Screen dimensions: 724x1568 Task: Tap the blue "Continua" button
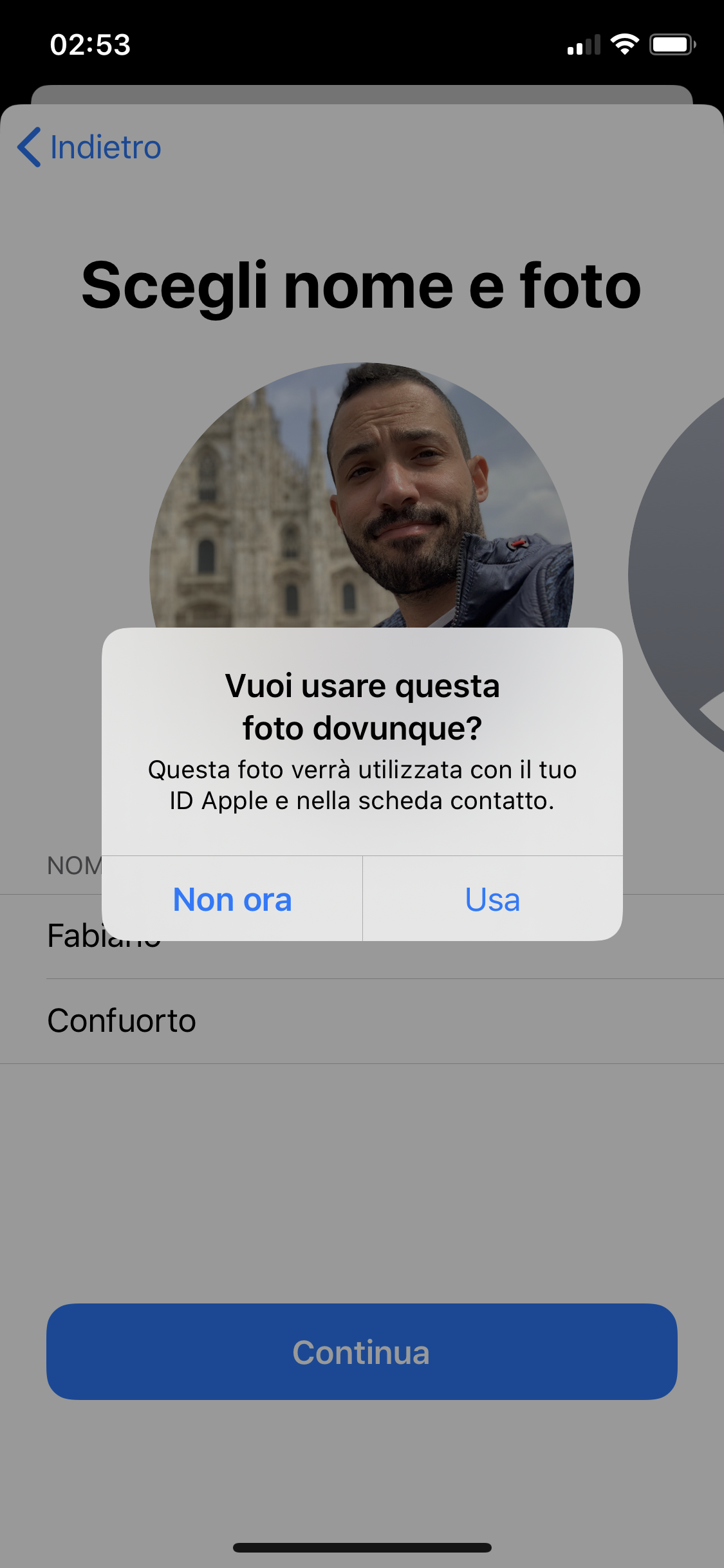point(362,1352)
